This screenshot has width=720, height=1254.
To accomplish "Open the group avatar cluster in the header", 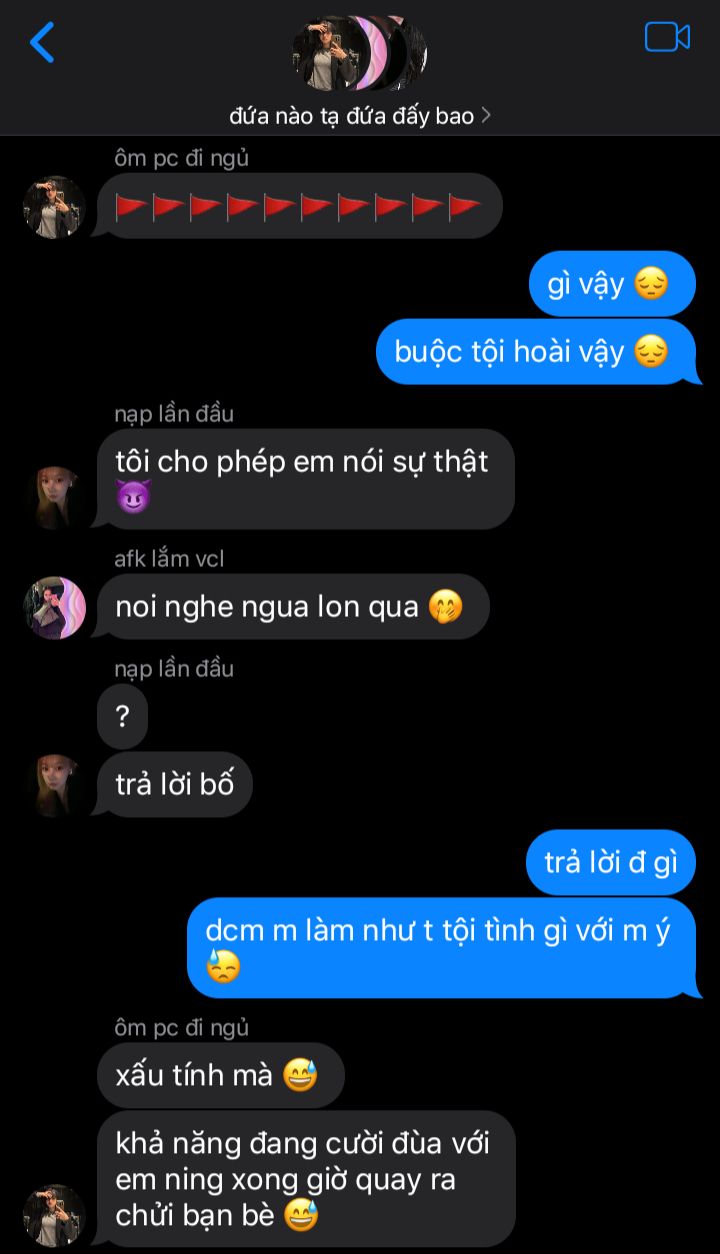I will [360, 53].
